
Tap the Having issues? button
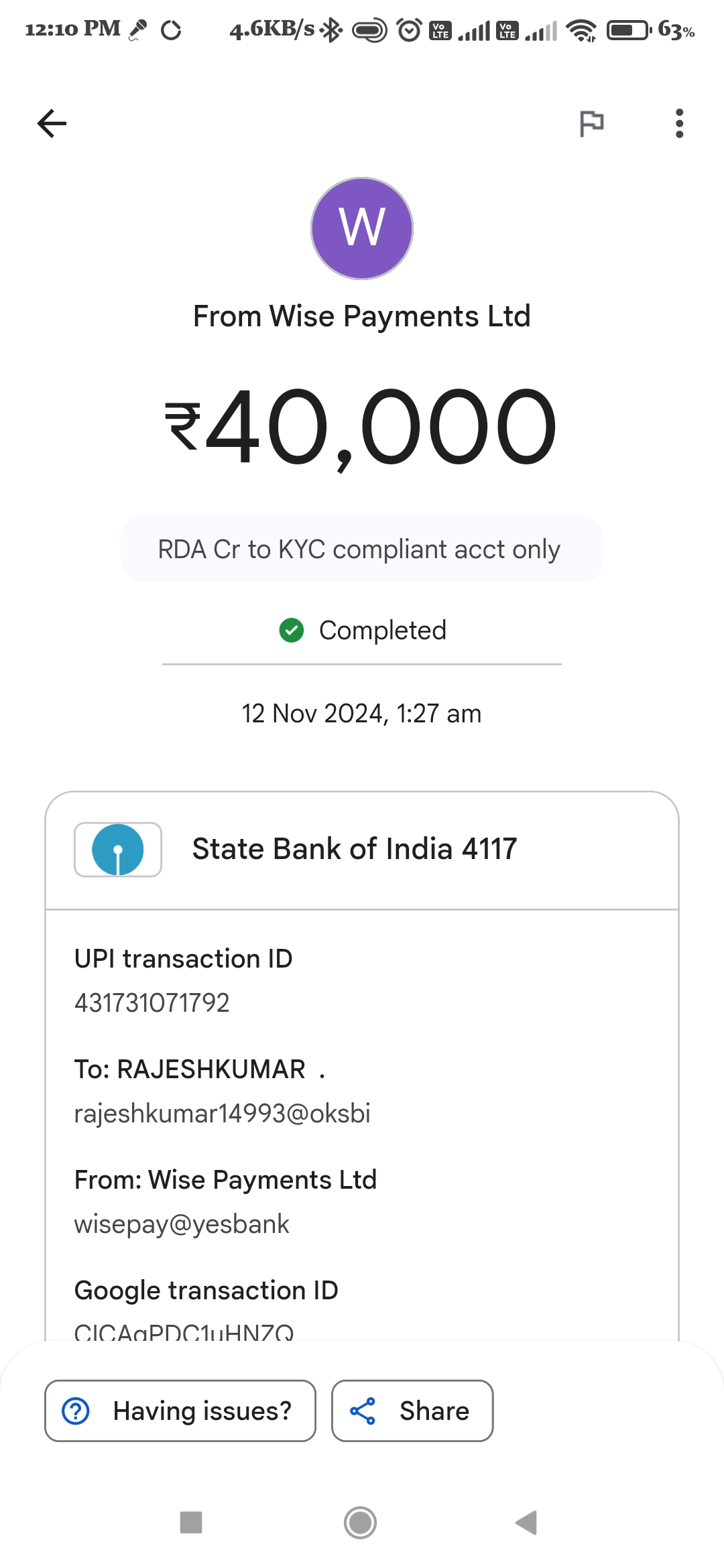(180, 1411)
